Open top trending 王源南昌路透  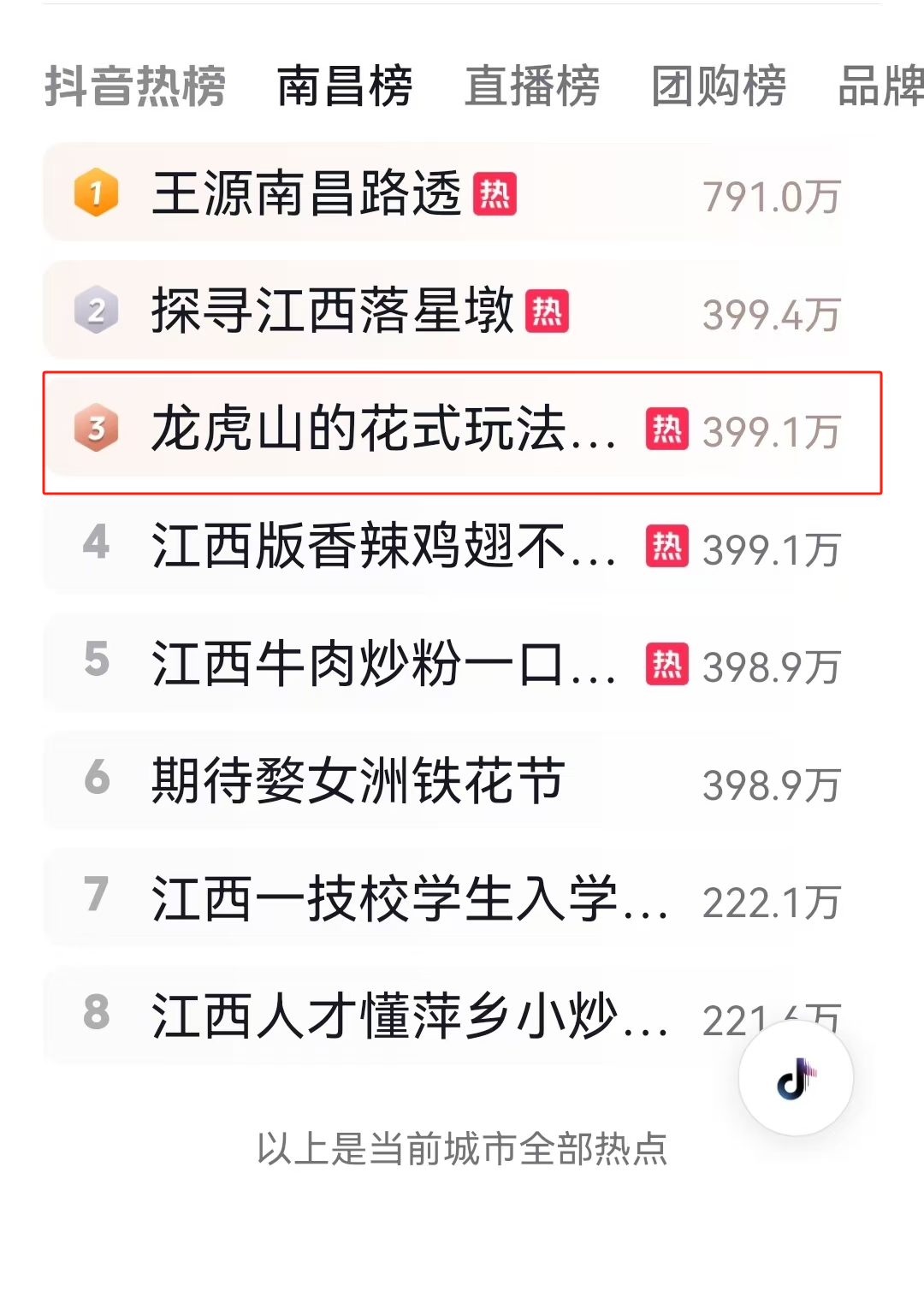point(306,193)
